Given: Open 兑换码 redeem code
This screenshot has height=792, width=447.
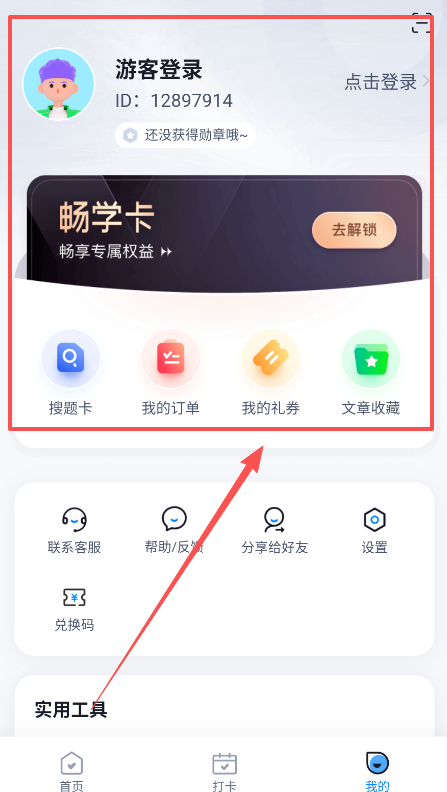Looking at the screenshot, I should coord(74,609).
